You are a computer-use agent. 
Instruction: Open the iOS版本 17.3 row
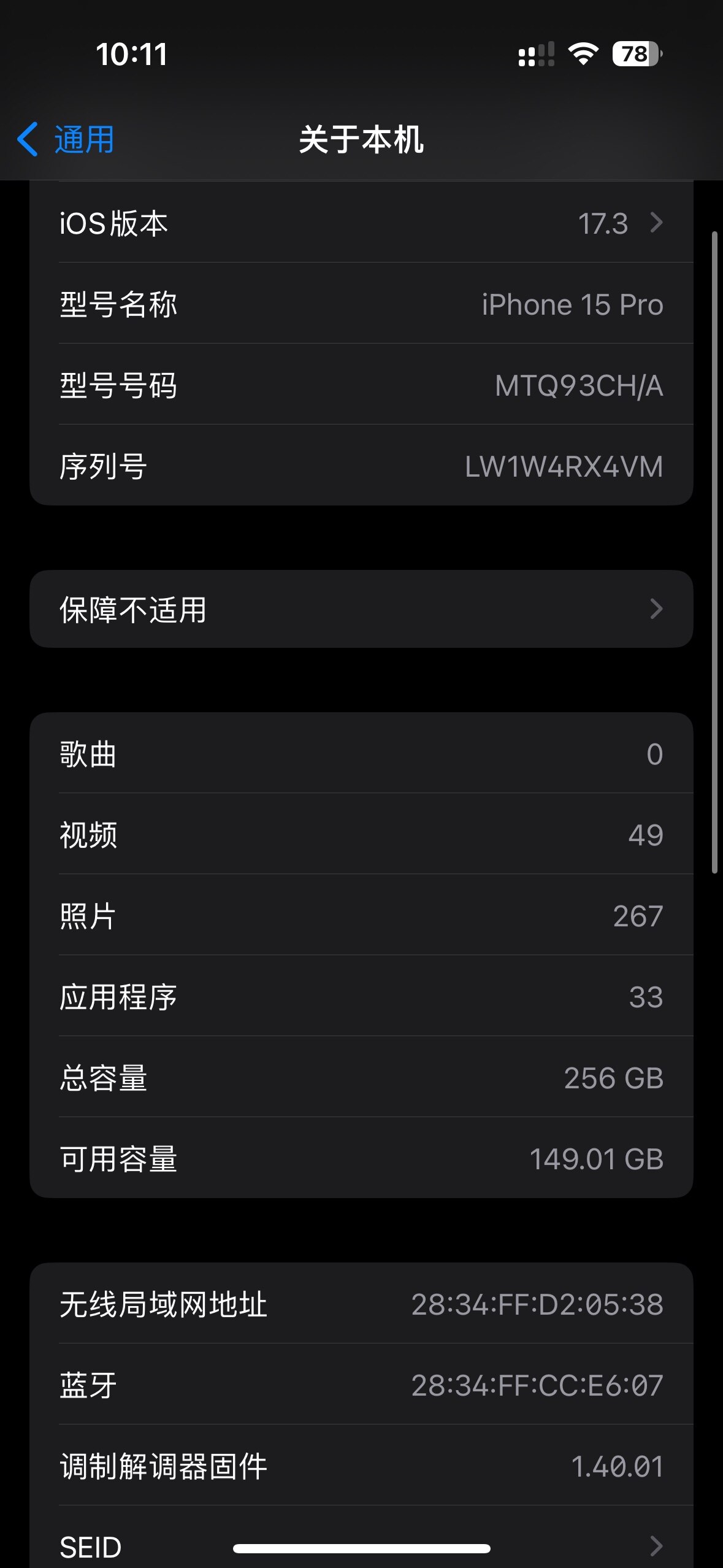point(361,223)
